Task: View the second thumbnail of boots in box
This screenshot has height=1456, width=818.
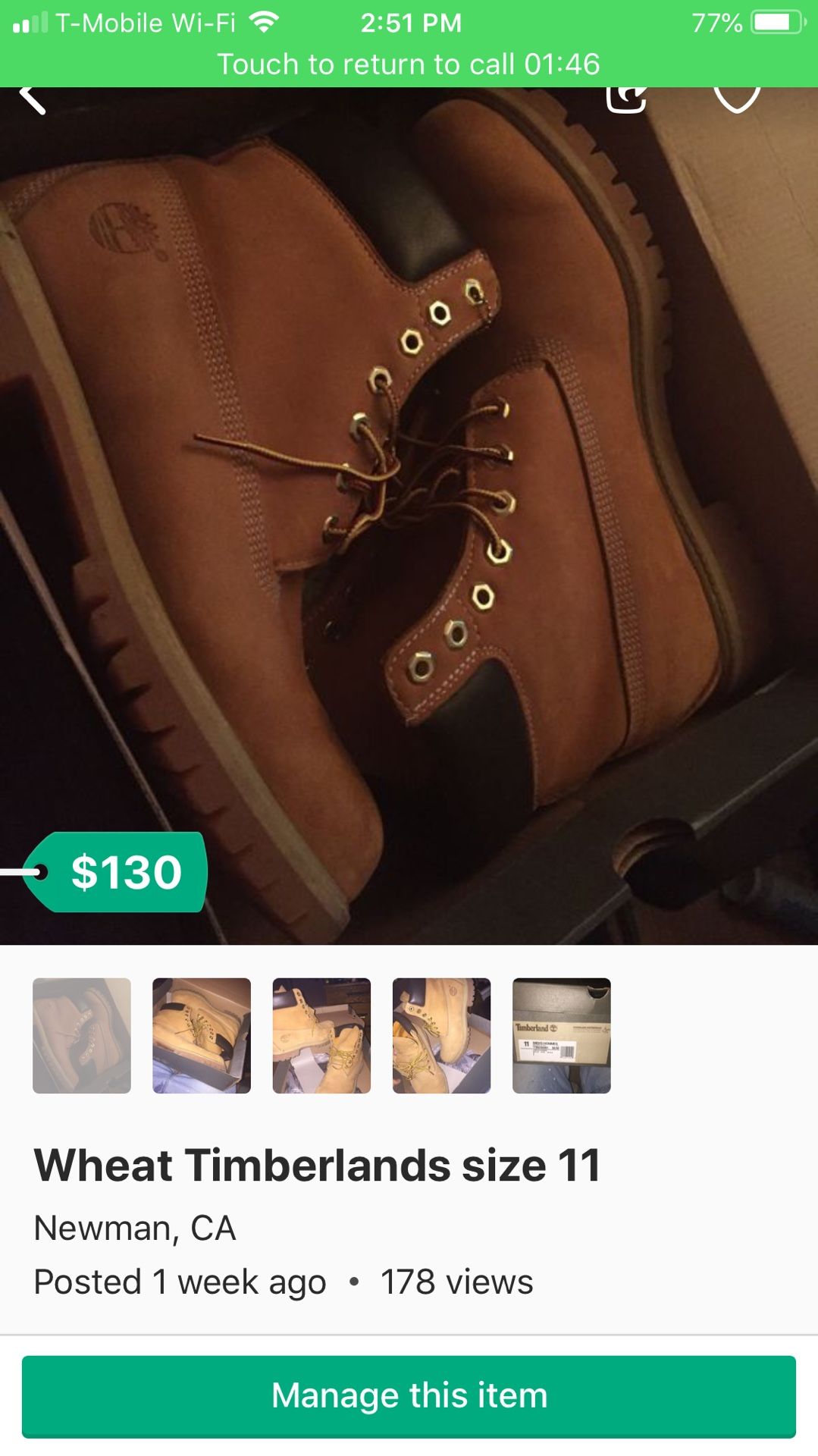Action: 202,1035
